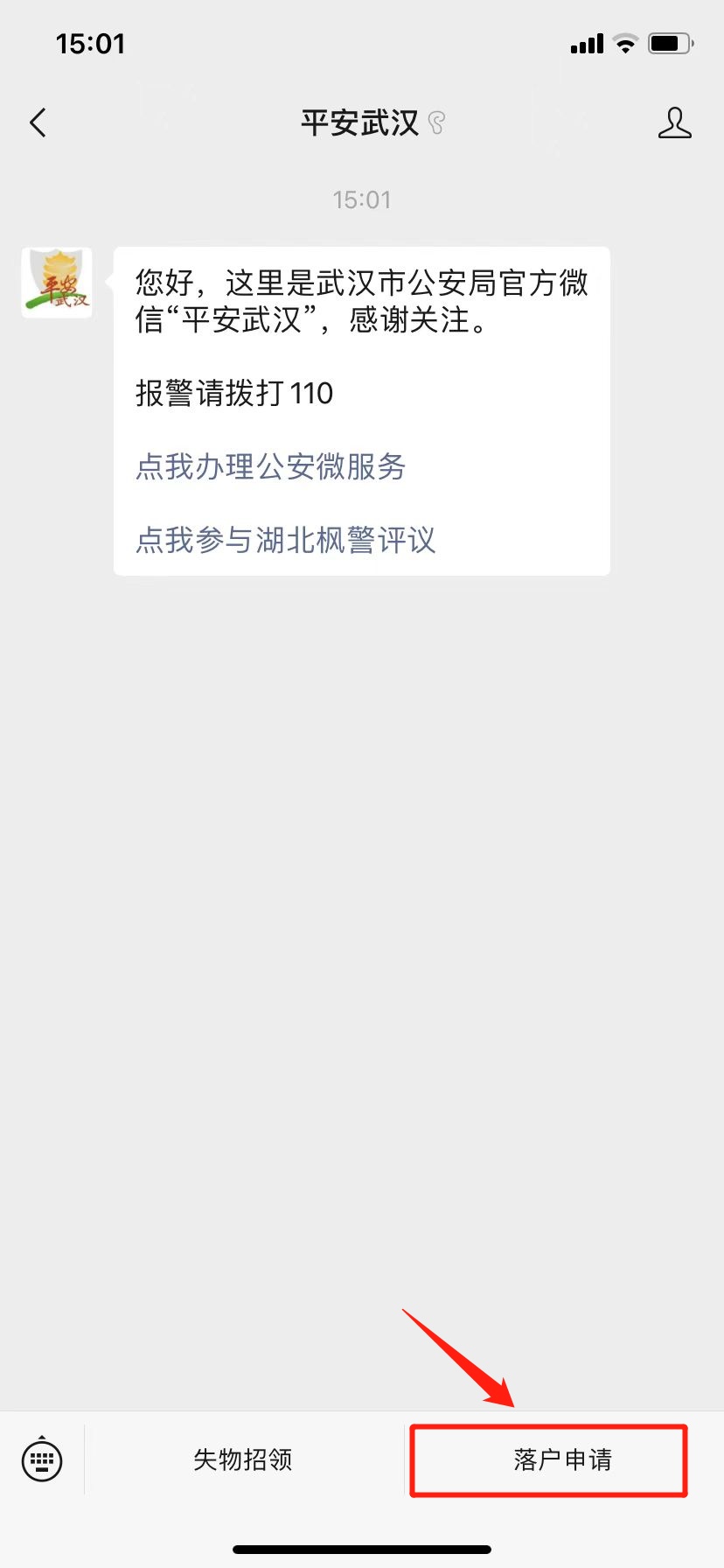Open the 落户申请 menu
Viewport: 724px width, 1568px height.
pos(562,1459)
